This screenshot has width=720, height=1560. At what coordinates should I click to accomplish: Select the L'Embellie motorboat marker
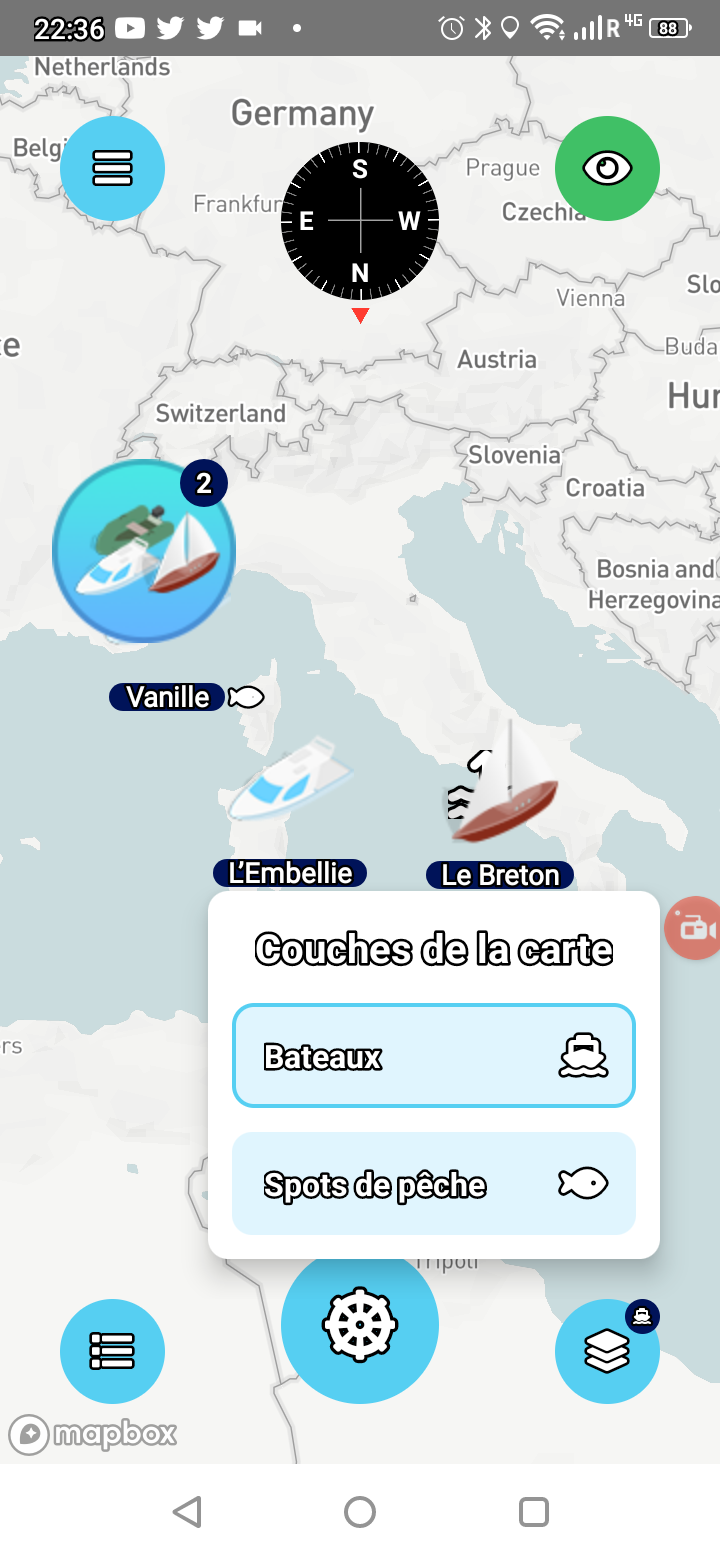288,780
